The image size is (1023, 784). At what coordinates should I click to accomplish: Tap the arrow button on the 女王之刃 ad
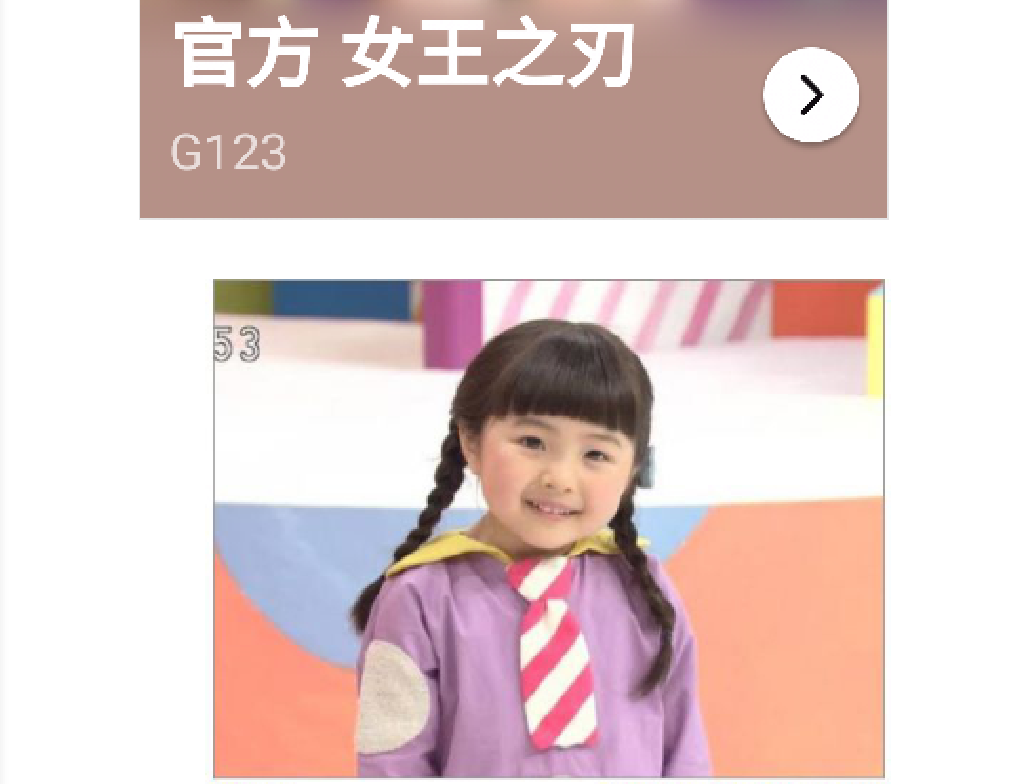point(811,96)
